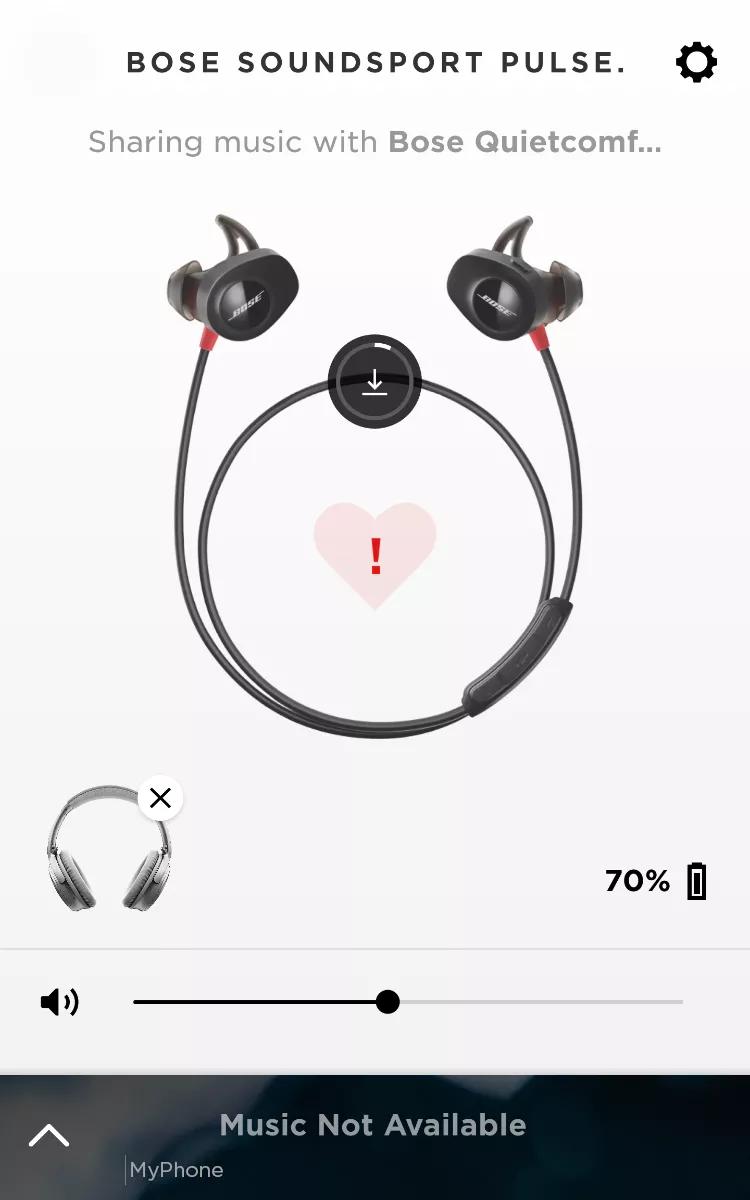The width and height of the screenshot is (750, 1200).
Task: Select the shared Bose QuietComfort headphones
Action: (108, 852)
